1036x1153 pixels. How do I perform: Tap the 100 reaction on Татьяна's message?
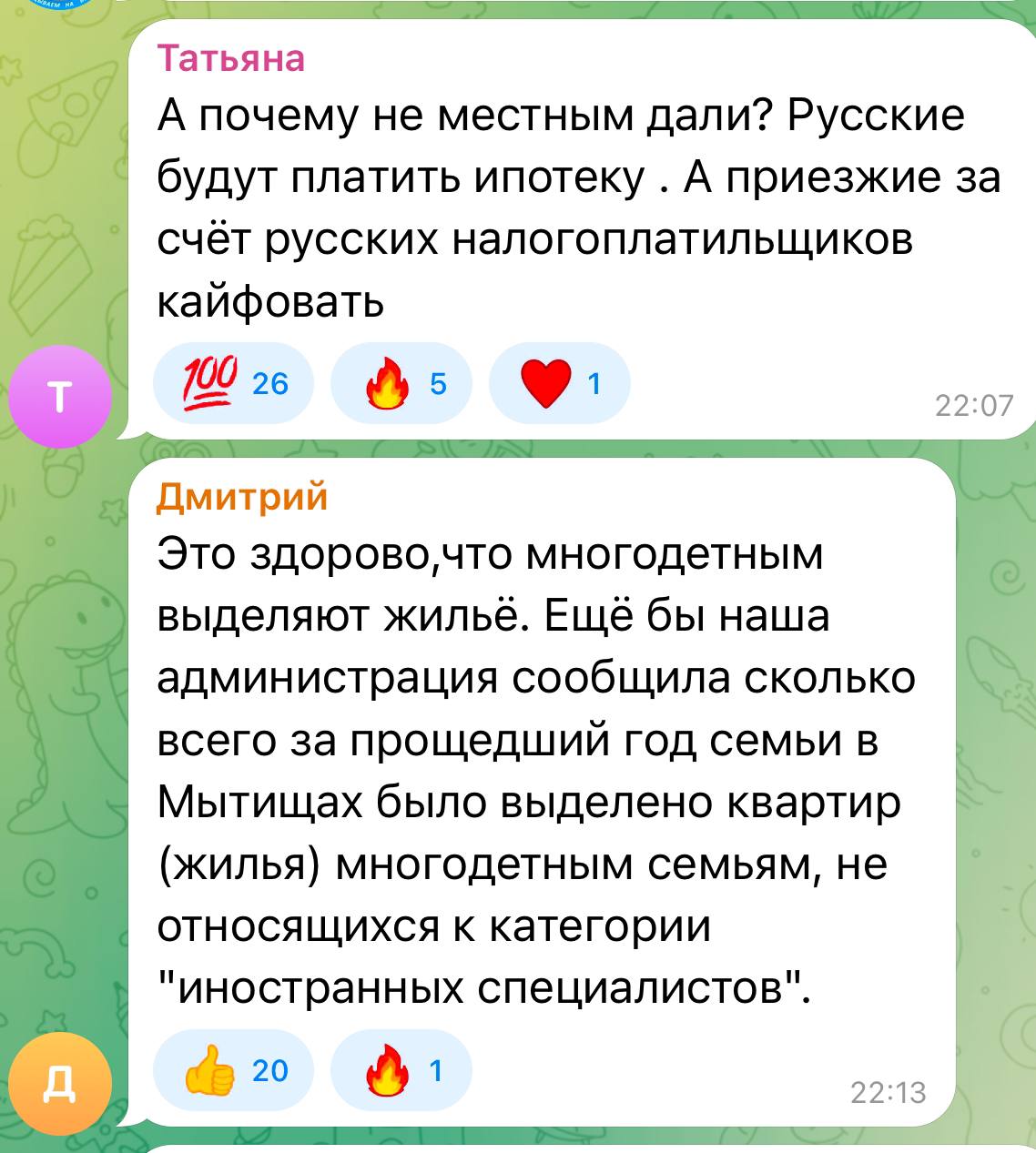click(233, 383)
